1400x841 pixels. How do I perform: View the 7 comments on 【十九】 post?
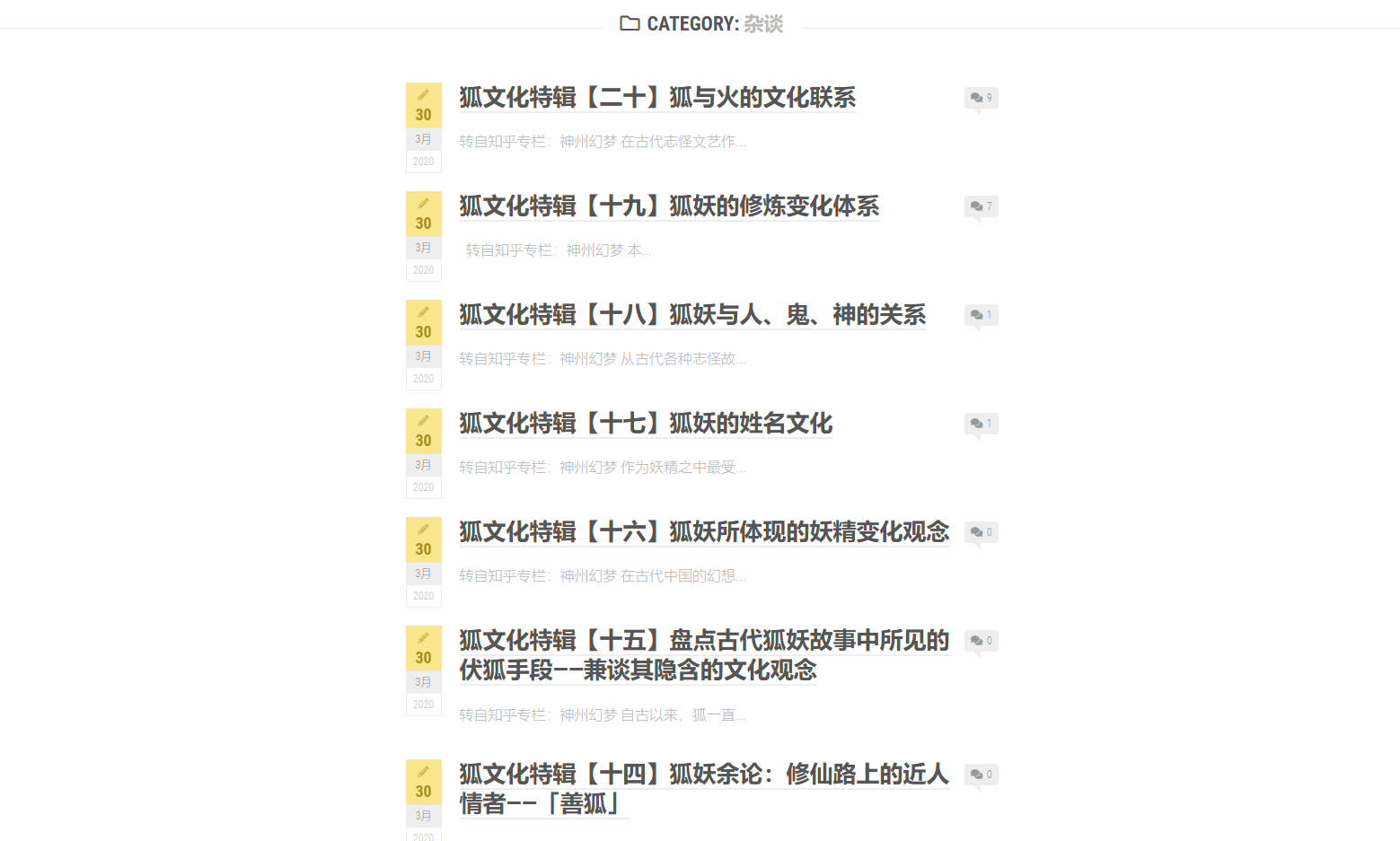[981, 206]
